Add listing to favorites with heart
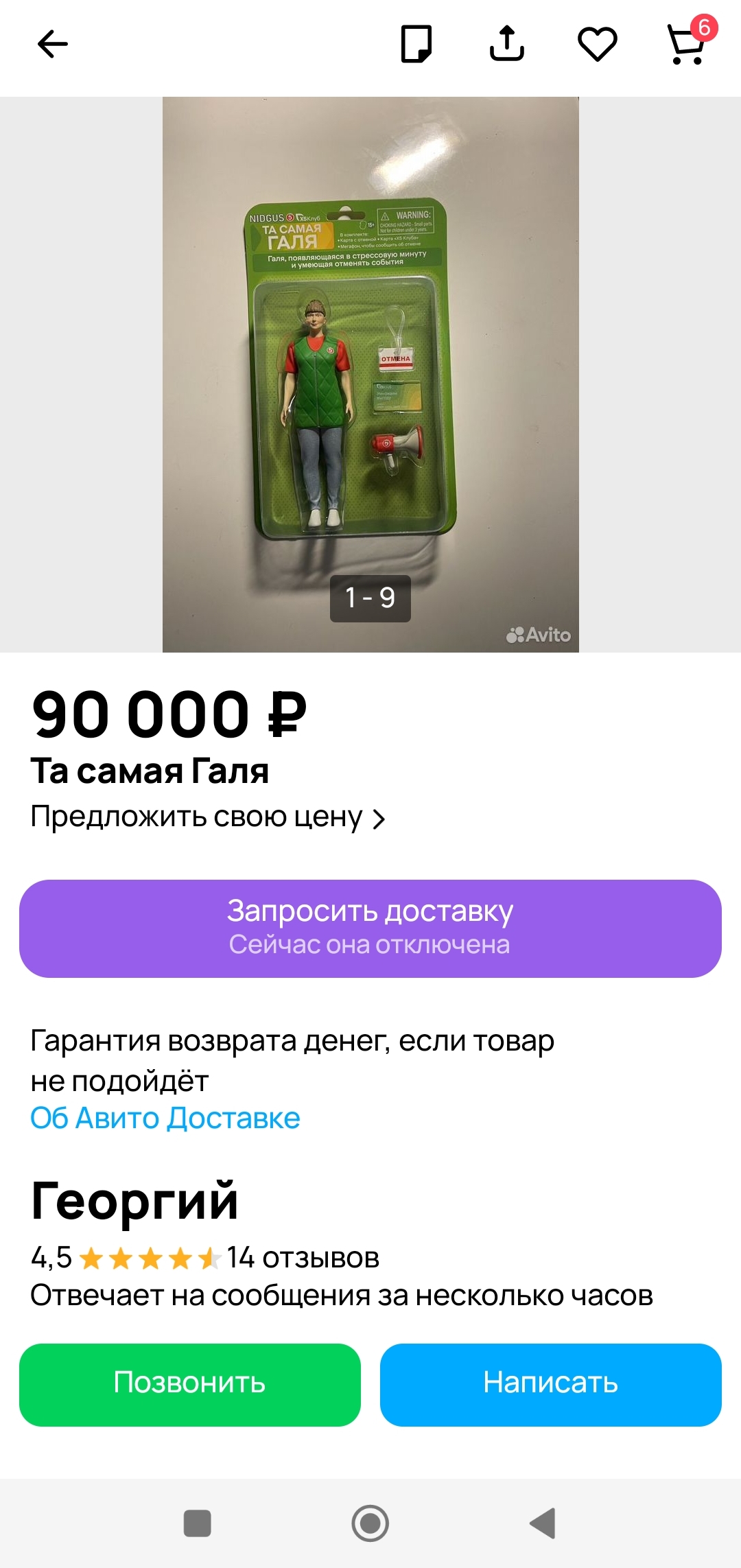 (x=597, y=45)
